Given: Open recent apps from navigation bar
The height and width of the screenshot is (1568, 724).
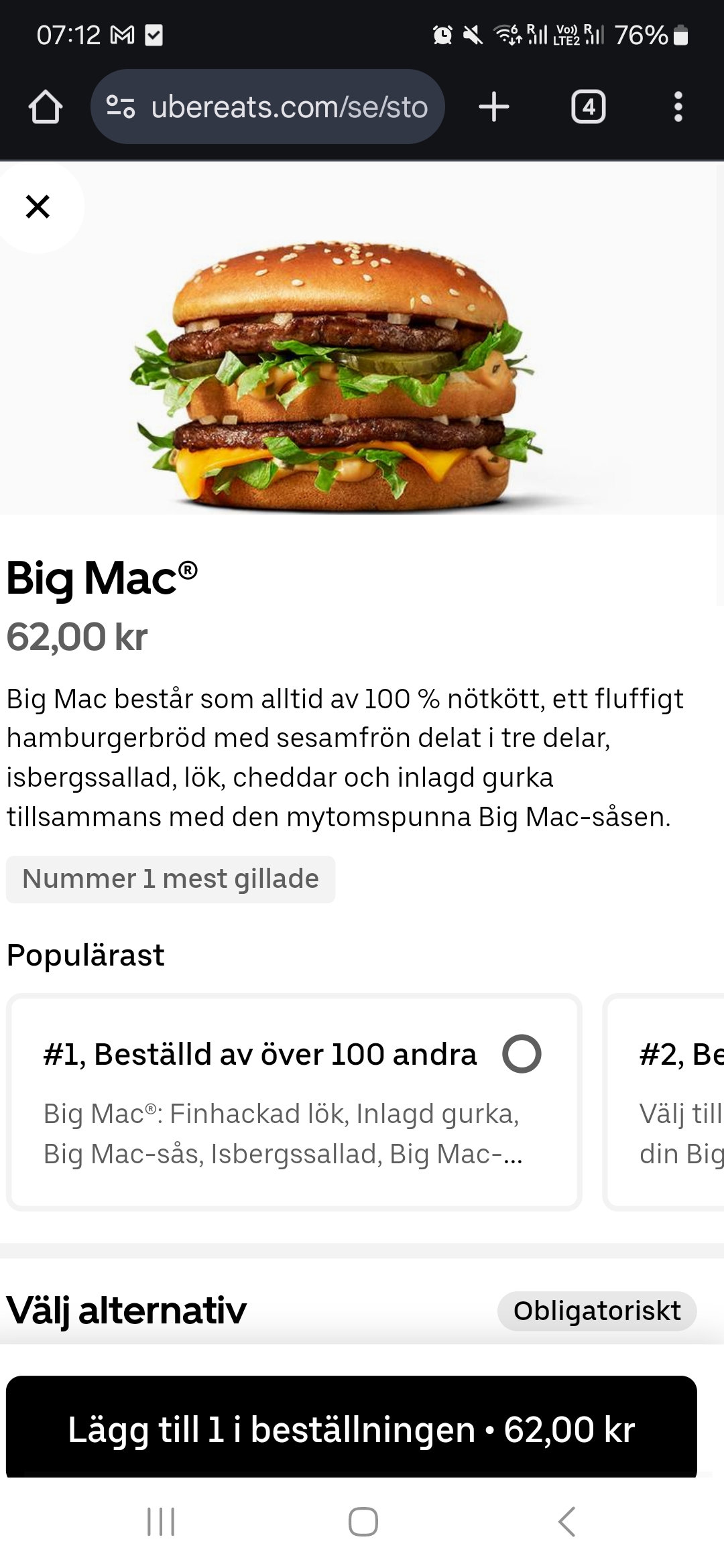Looking at the screenshot, I should 161,1521.
